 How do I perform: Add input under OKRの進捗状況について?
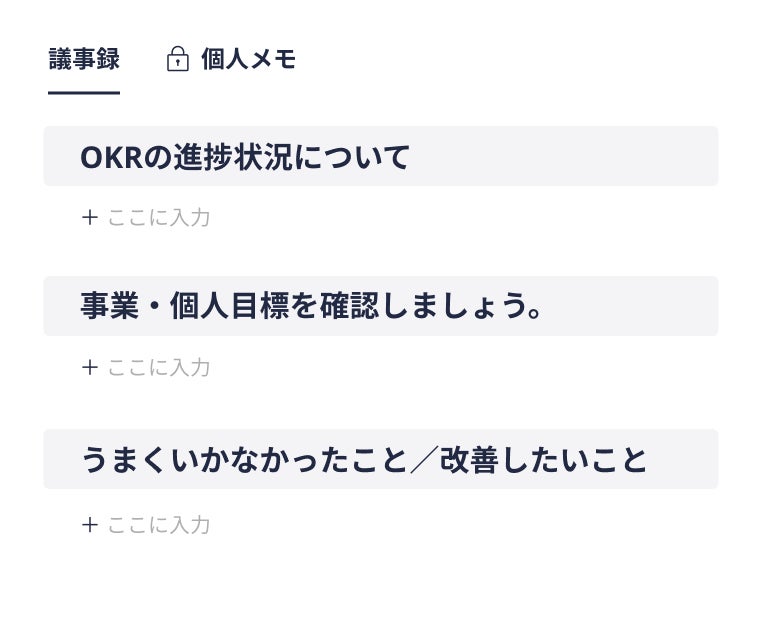coord(146,217)
